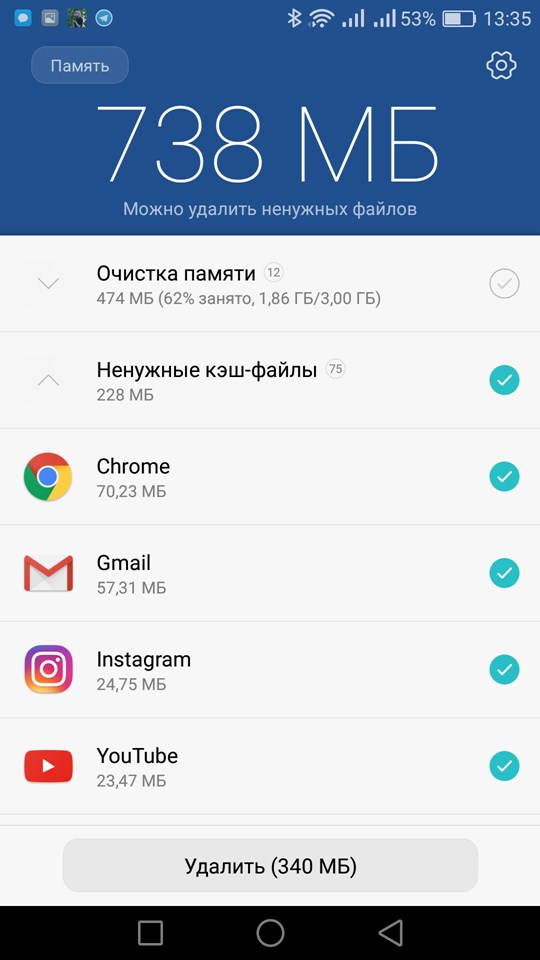540x960 pixels.
Task: Go back with the system back button
Action: [x=391, y=933]
